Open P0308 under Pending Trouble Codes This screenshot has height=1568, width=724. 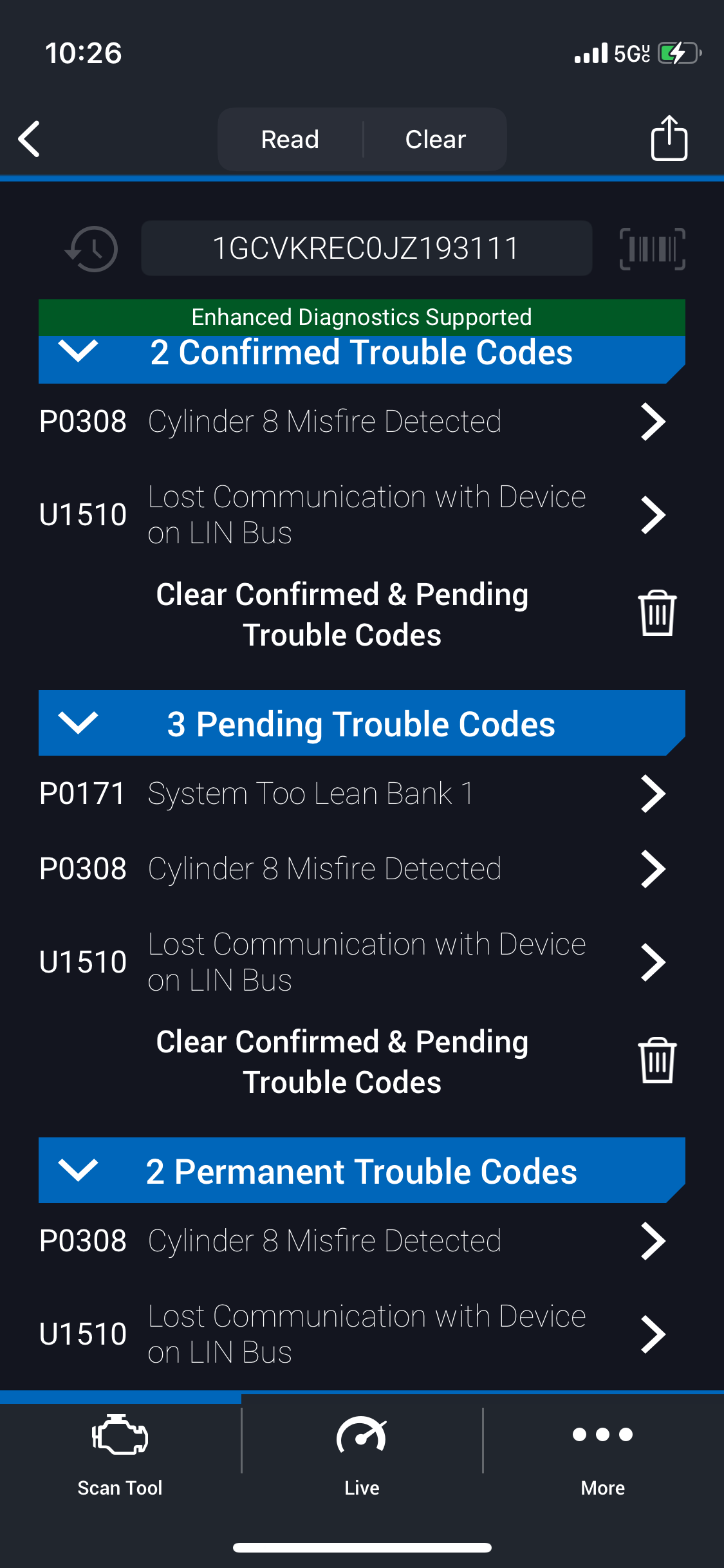pos(351,869)
